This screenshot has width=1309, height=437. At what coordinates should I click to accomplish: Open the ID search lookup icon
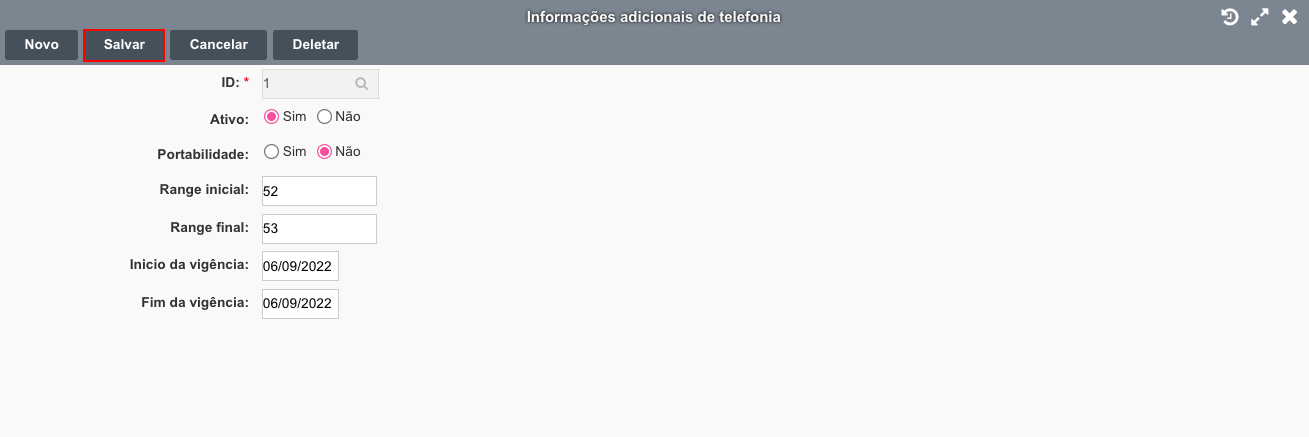[x=361, y=84]
